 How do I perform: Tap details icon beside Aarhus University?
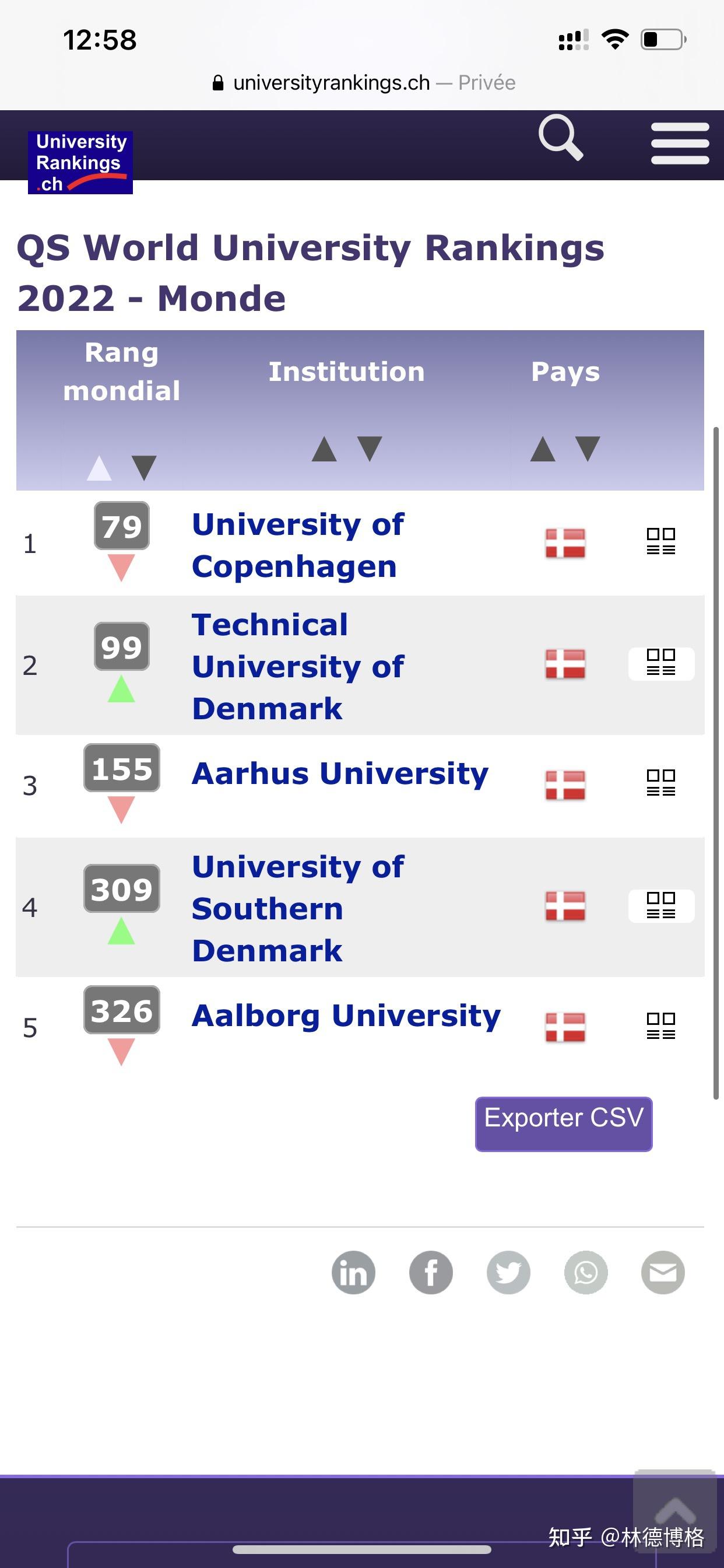(x=660, y=783)
